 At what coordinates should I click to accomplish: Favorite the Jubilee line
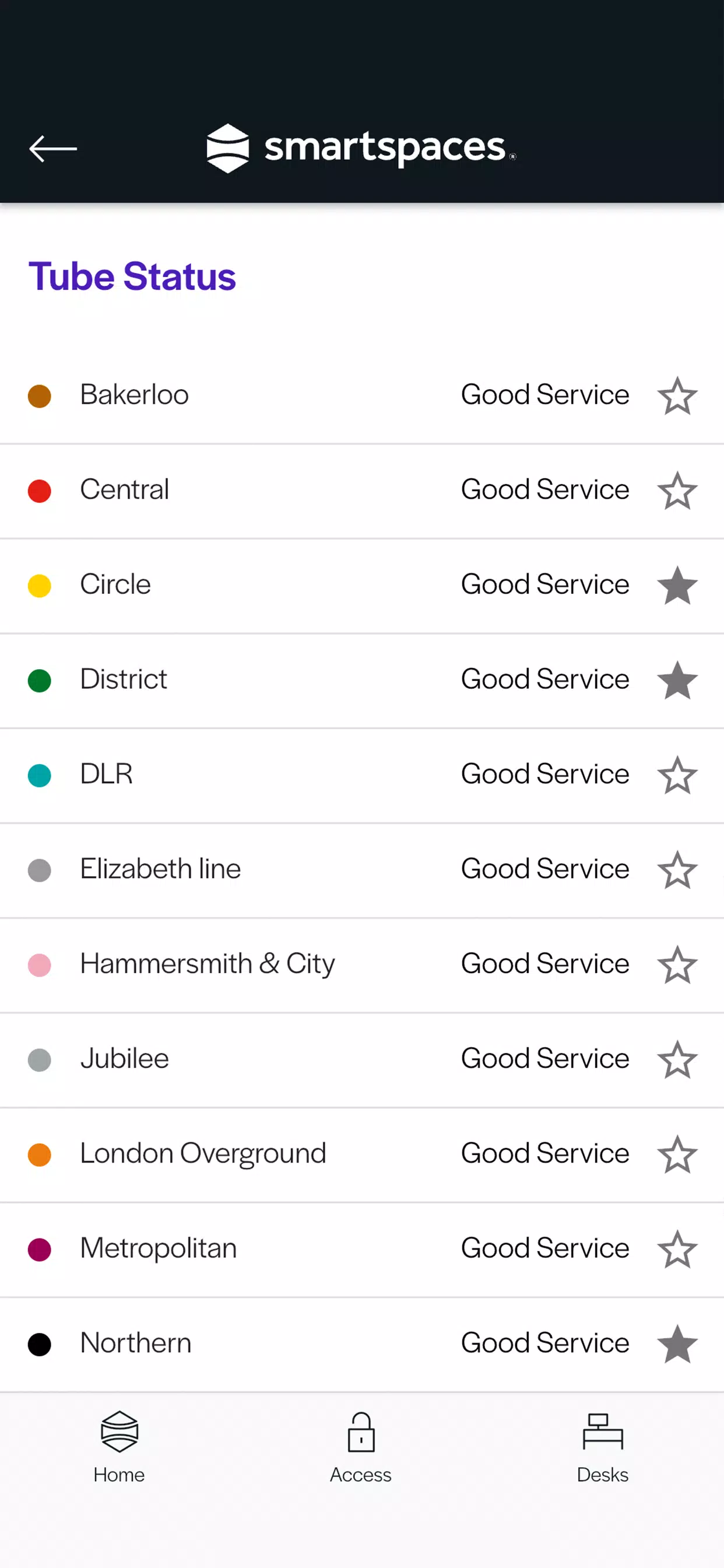[x=677, y=1060]
